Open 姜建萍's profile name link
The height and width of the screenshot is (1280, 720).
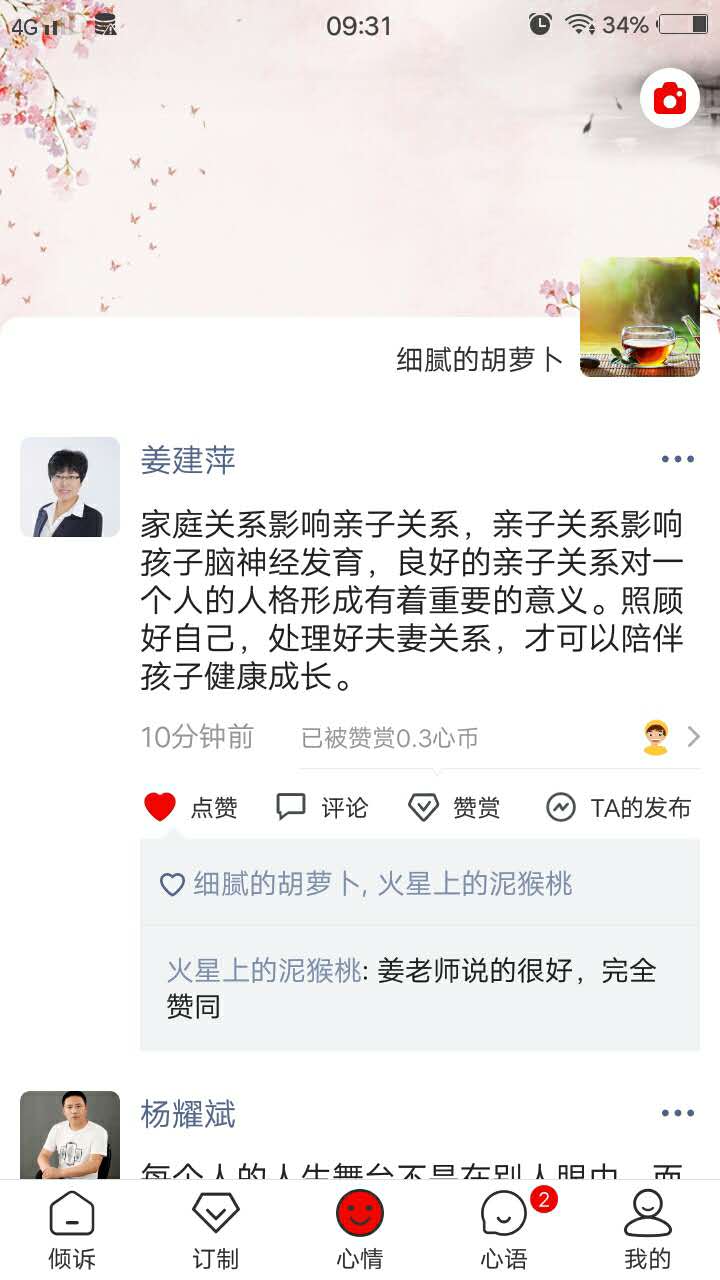tap(188, 460)
